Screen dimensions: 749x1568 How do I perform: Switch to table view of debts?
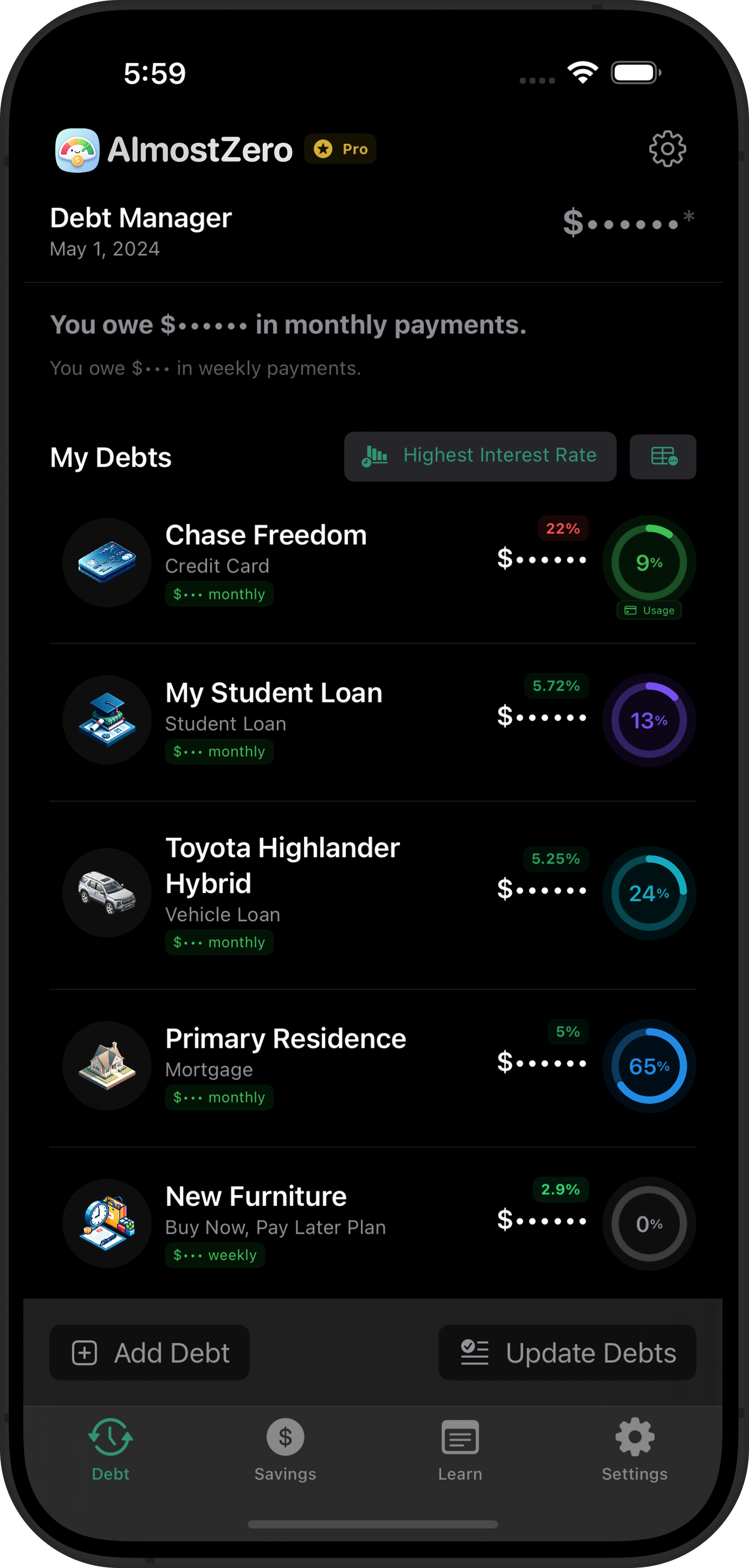pyautogui.click(x=663, y=456)
